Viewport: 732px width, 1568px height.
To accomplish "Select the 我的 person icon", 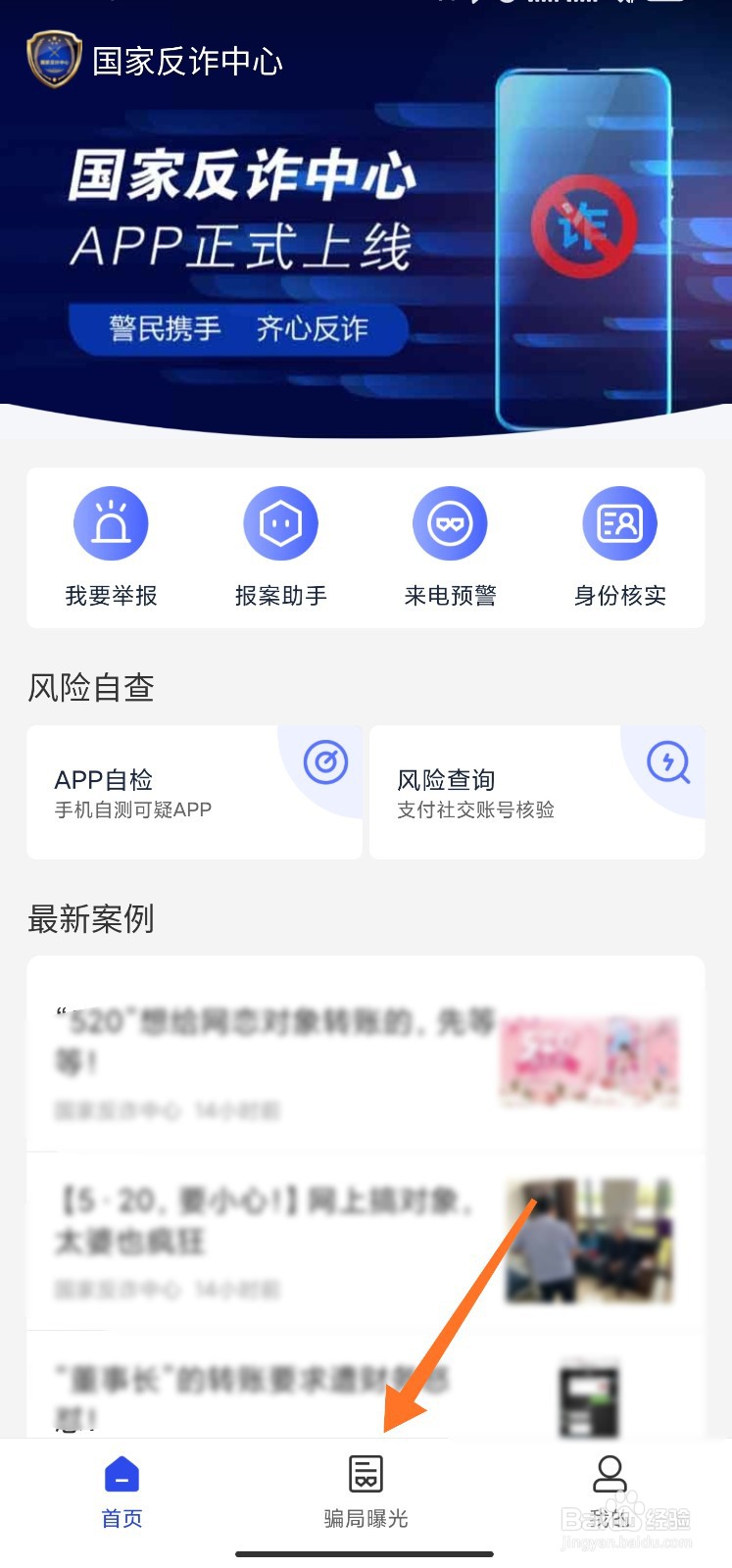I will [610, 1473].
